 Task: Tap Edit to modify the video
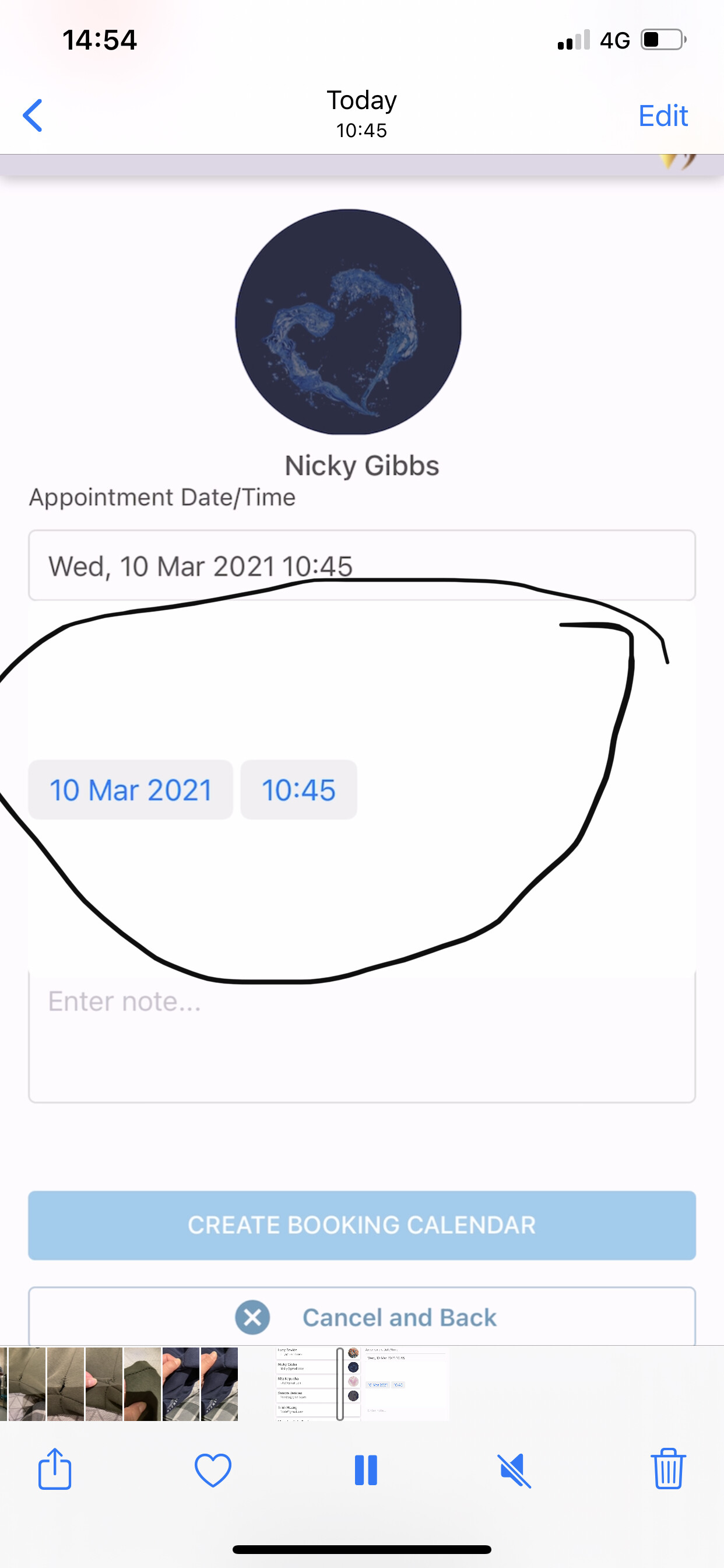click(x=663, y=116)
